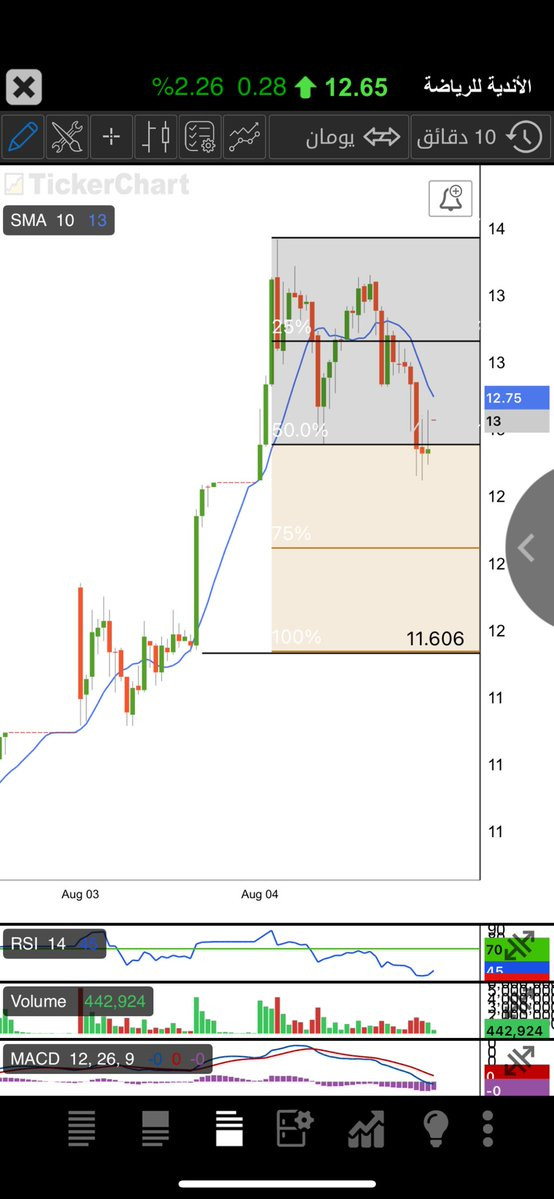The height and width of the screenshot is (1199, 554).
Task: Open the chart settings tab in bottom bar
Action: pos(295,1128)
